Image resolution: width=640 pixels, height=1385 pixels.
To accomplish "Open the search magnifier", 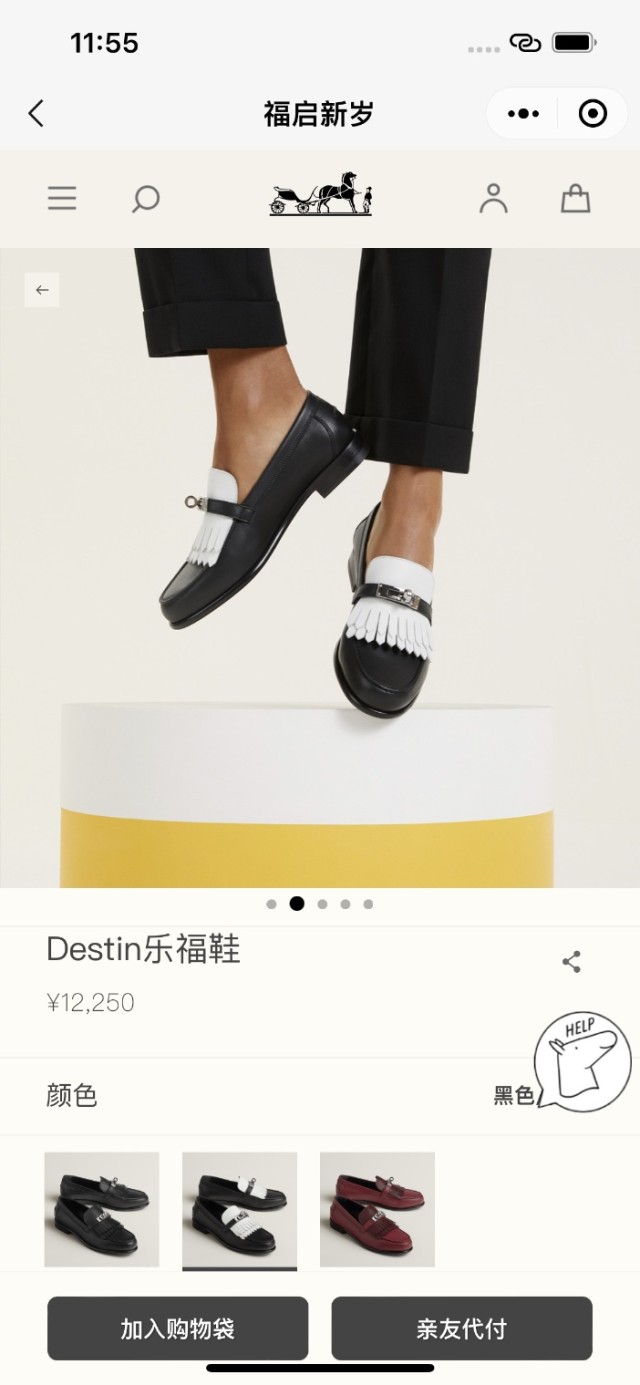I will pyautogui.click(x=146, y=198).
